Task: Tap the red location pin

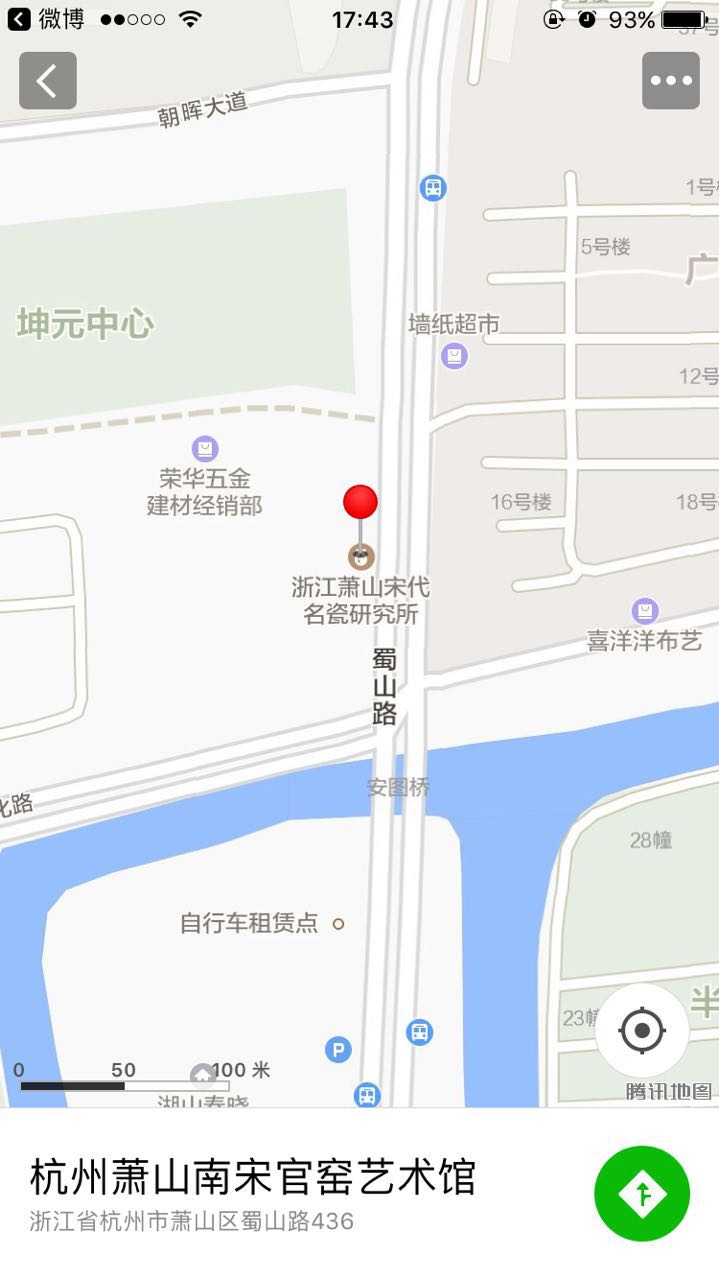Action: click(360, 503)
